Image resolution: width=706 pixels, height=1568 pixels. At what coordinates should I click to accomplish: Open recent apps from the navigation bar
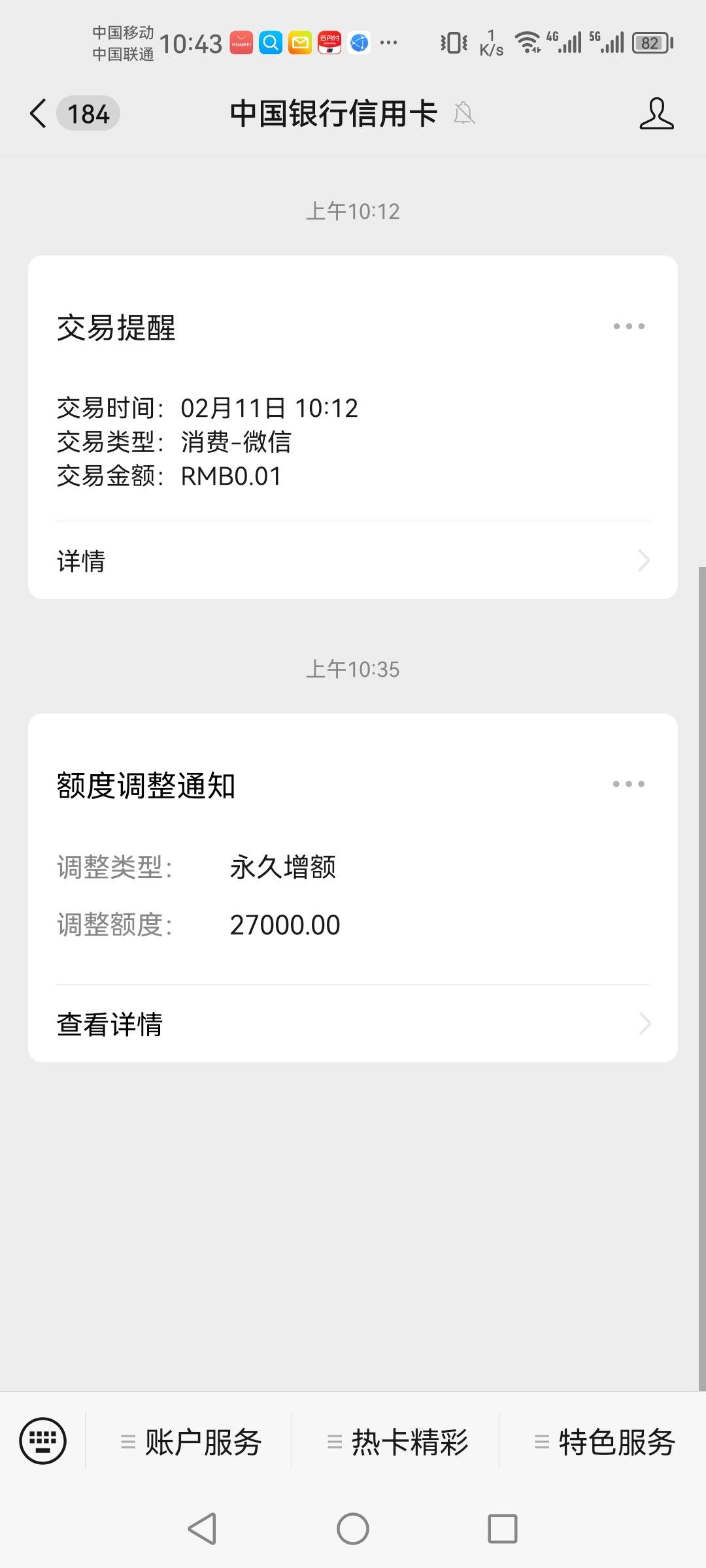[503, 1529]
